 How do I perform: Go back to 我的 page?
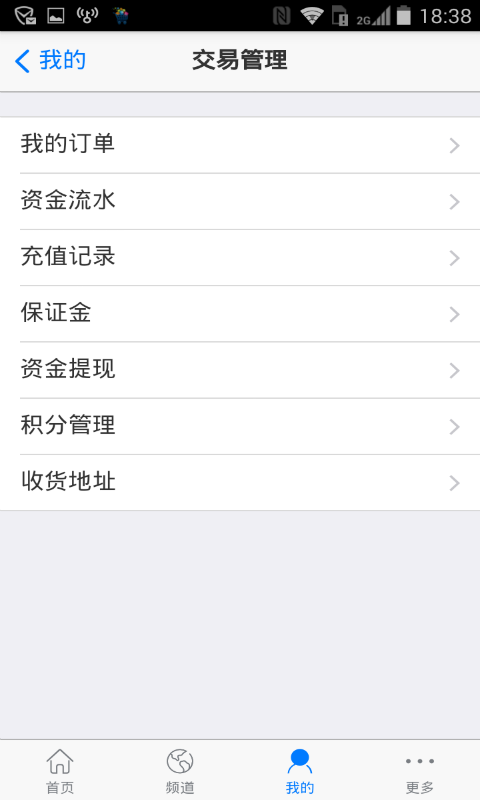pyautogui.click(x=50, y=61)
